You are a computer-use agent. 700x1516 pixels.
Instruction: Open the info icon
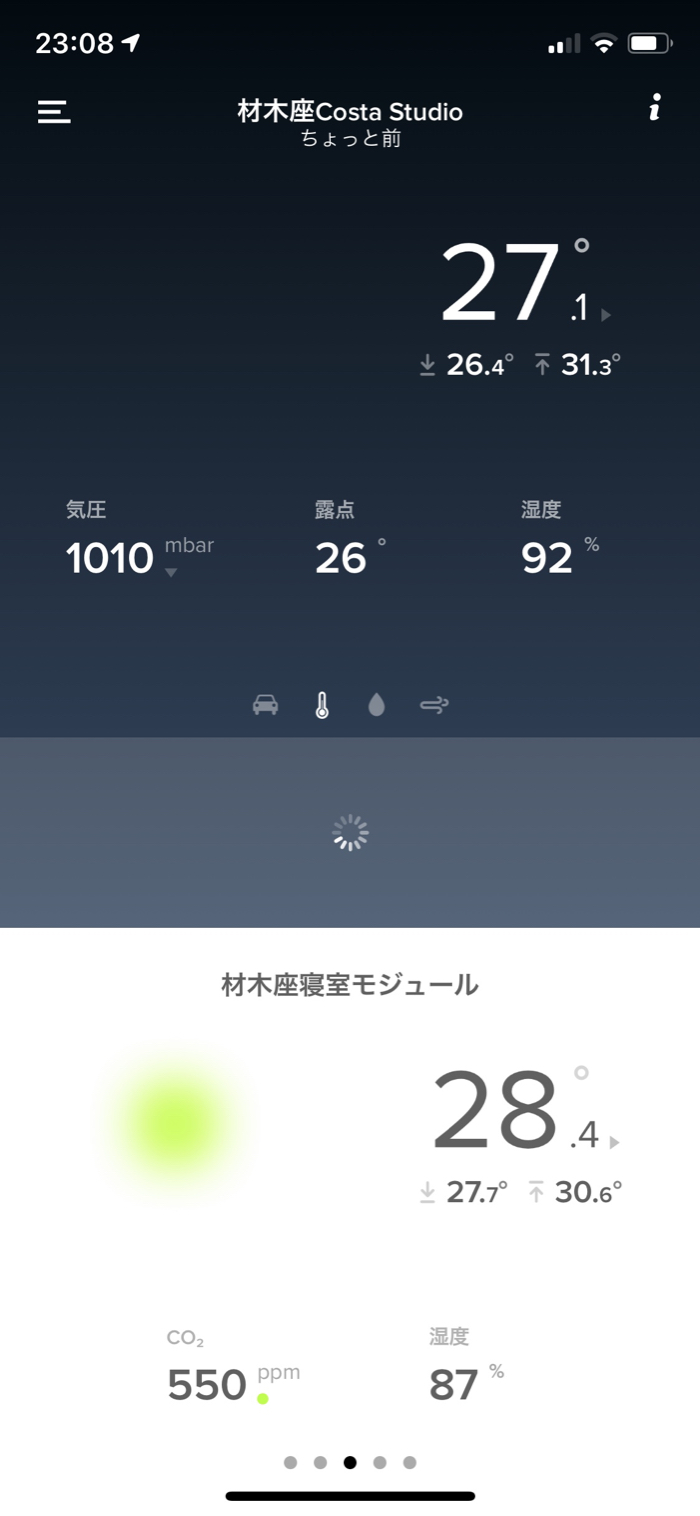coord(654,108)
